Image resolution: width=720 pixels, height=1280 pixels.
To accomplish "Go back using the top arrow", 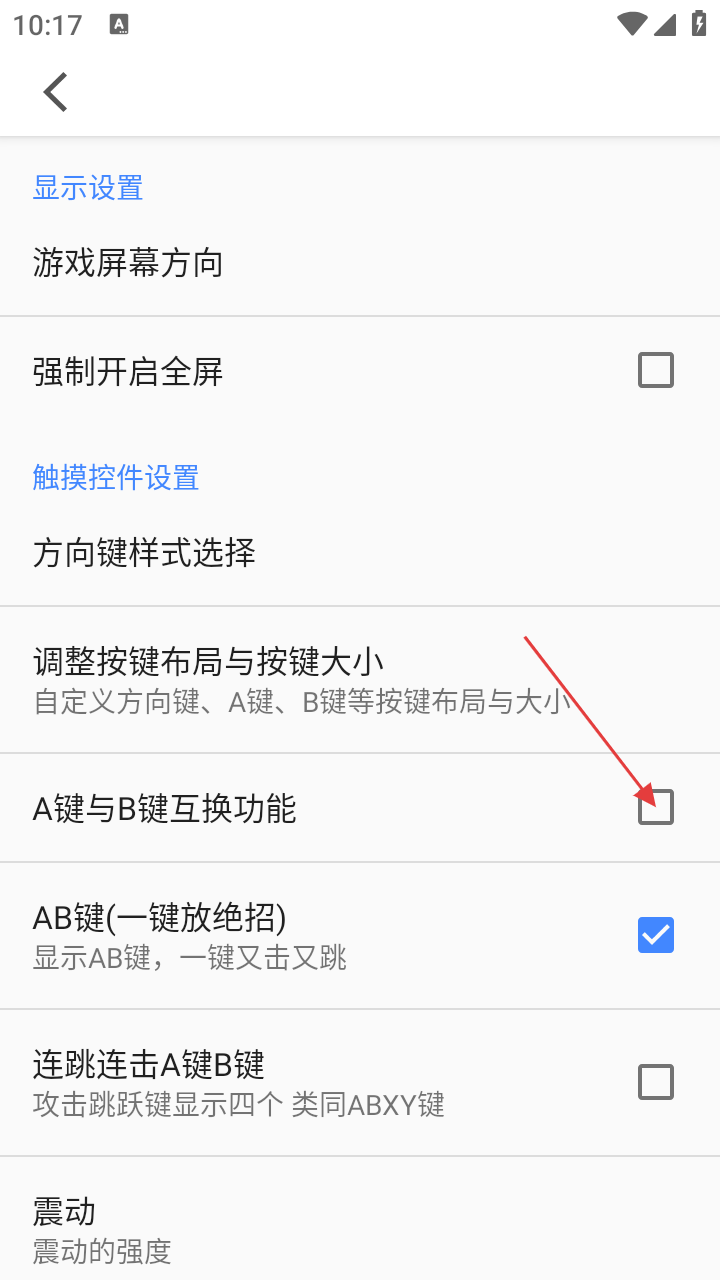I will [56, 92].
